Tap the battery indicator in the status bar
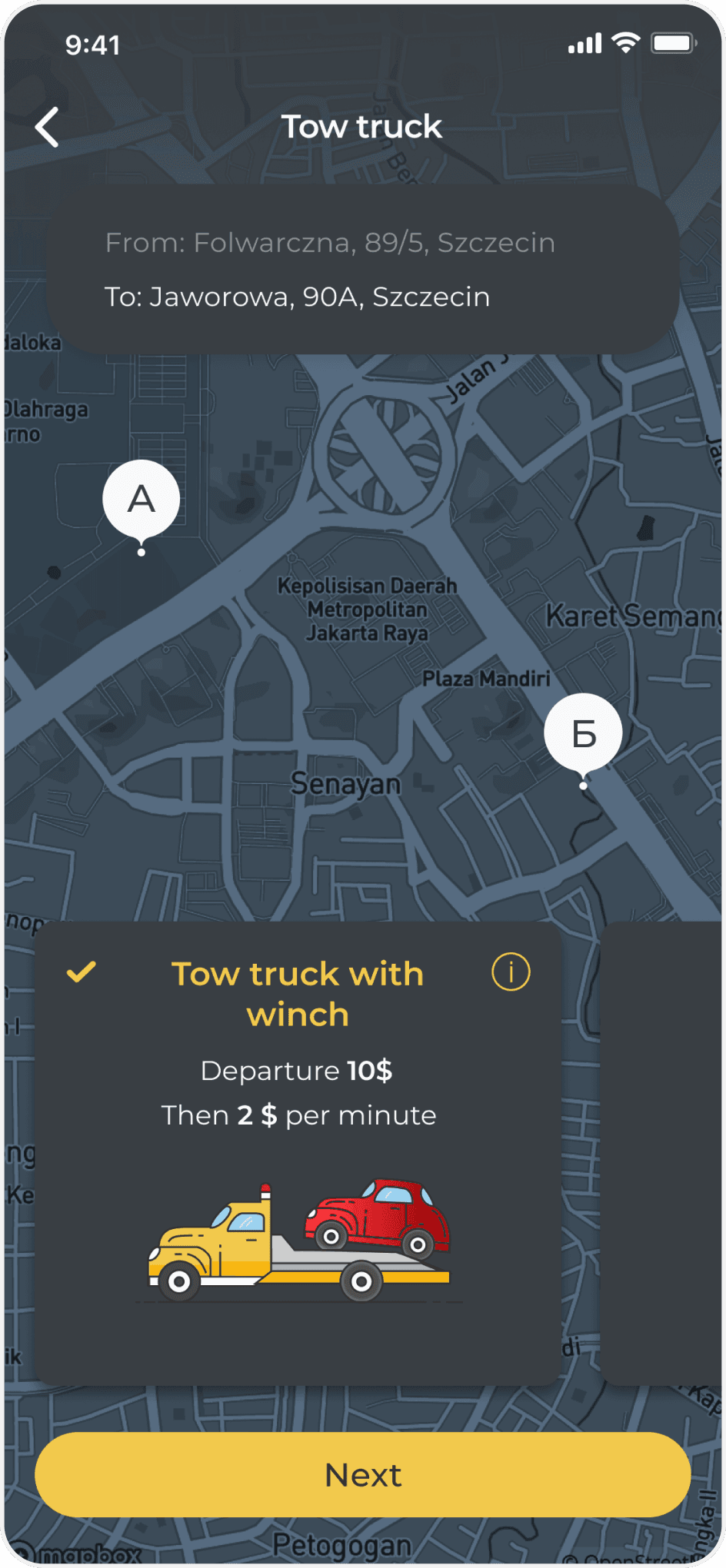The image size is (726, 1568). point(673,44)
